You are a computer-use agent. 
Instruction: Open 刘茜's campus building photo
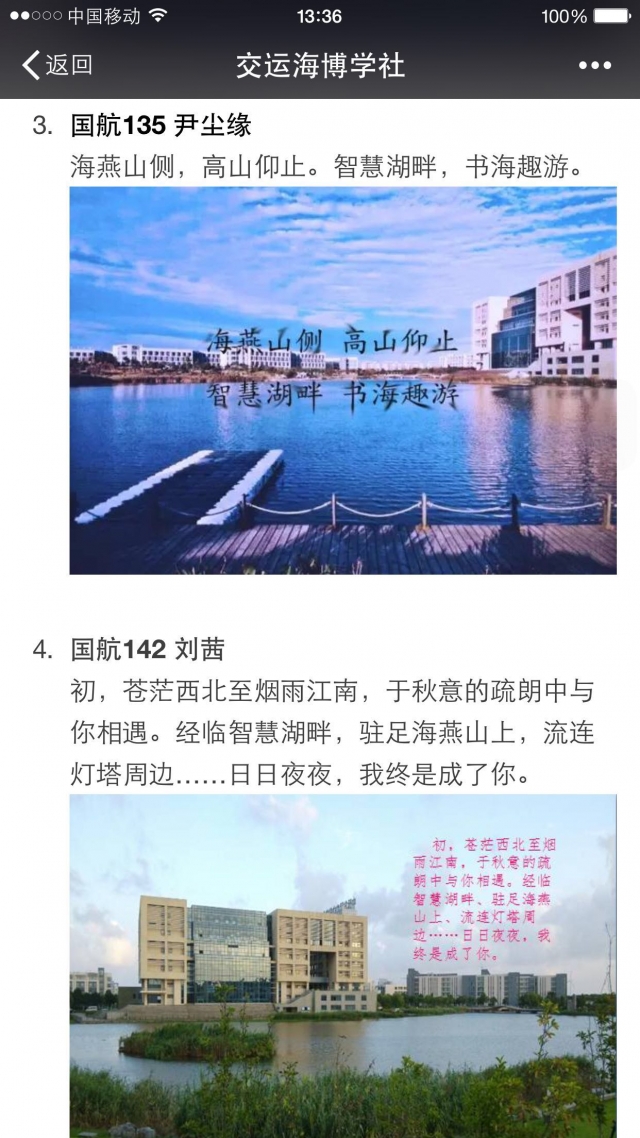coord(342,965)
